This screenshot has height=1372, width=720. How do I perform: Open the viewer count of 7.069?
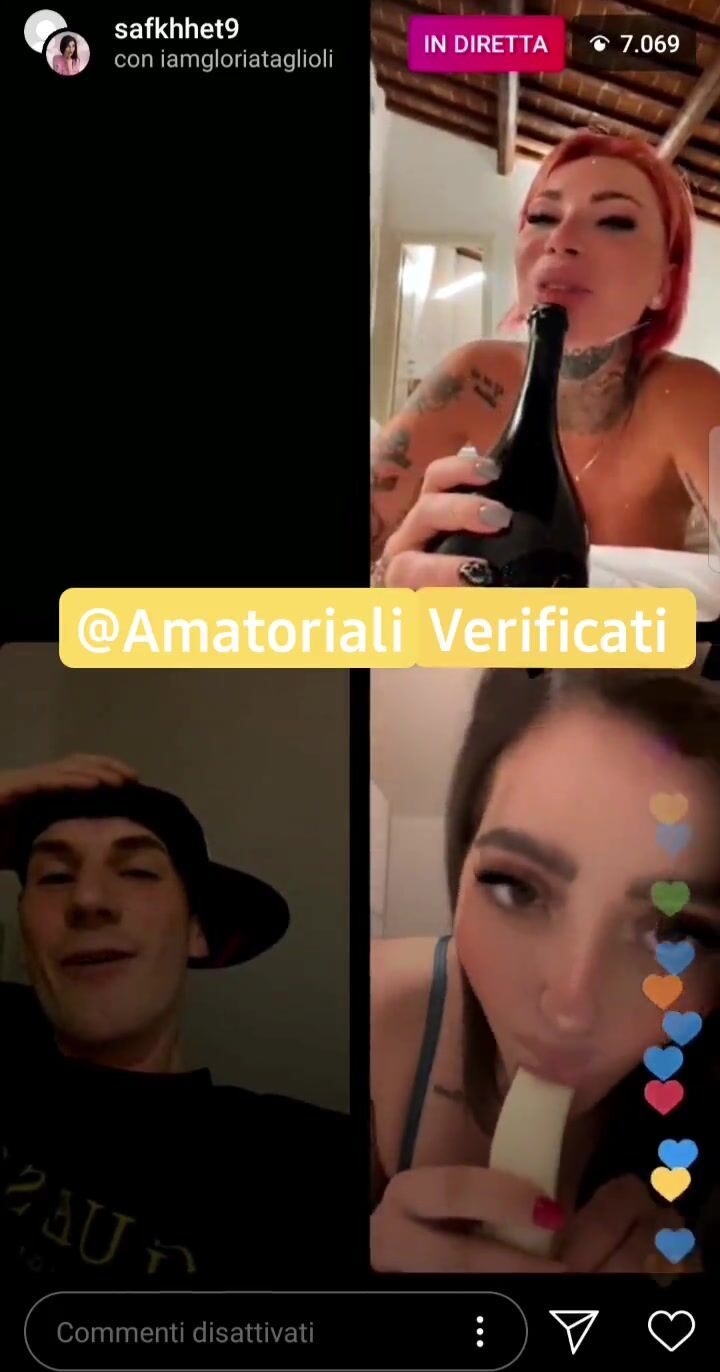(x=634, y=44)
